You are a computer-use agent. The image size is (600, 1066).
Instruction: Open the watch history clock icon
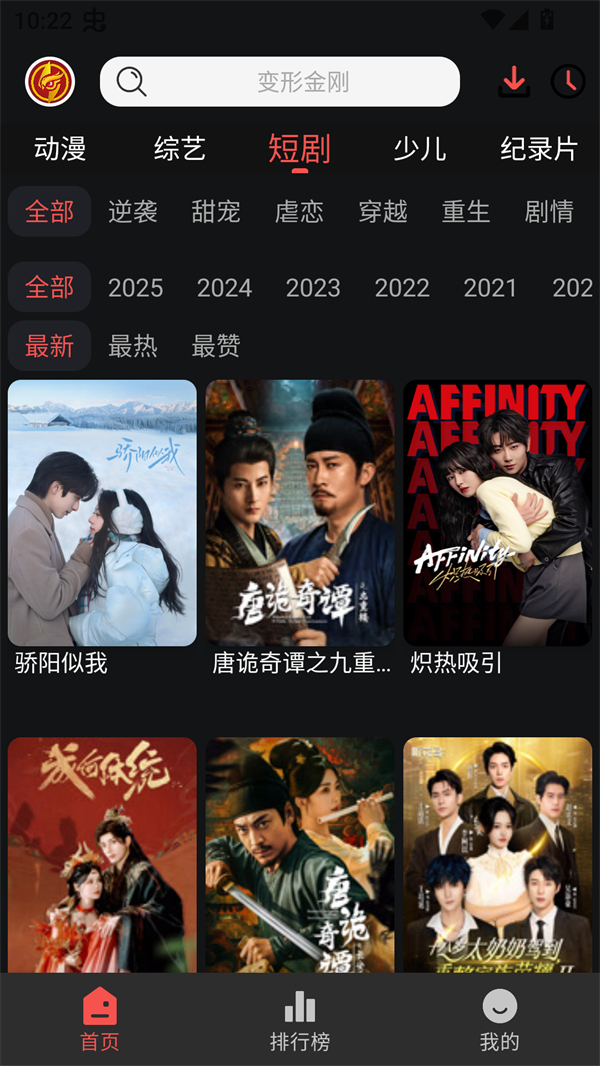pos(568,81)
